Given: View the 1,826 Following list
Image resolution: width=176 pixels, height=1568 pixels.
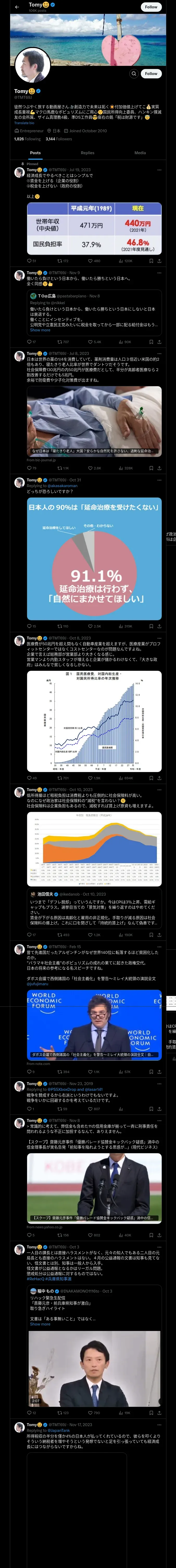Looking at the screenshot, I should pyautogui.click(x=27, y=139).
